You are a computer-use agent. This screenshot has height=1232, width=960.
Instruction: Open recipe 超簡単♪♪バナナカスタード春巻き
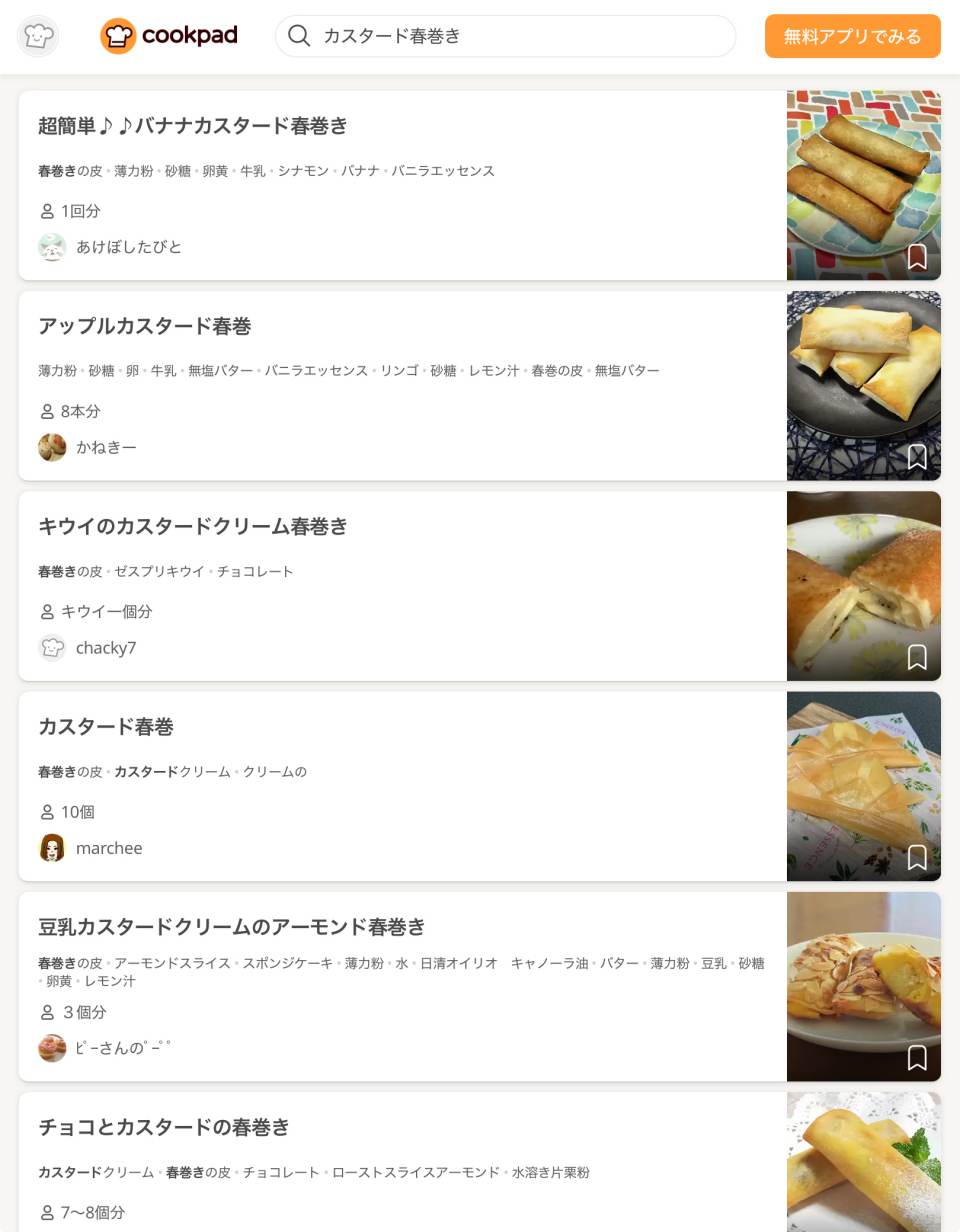point(193,126)
